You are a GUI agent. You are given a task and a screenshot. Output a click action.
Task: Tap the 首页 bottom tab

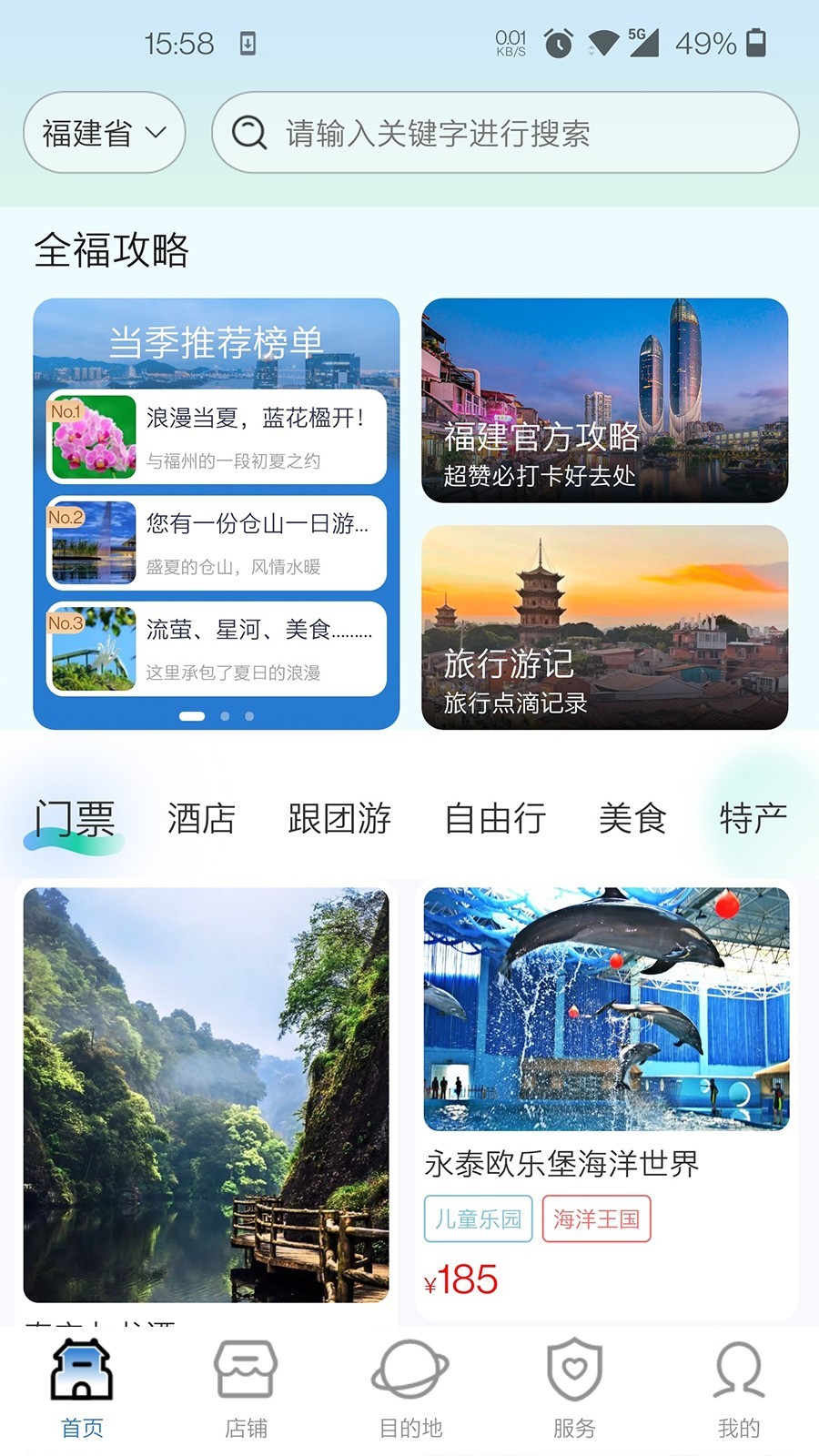coord(82,1389)
